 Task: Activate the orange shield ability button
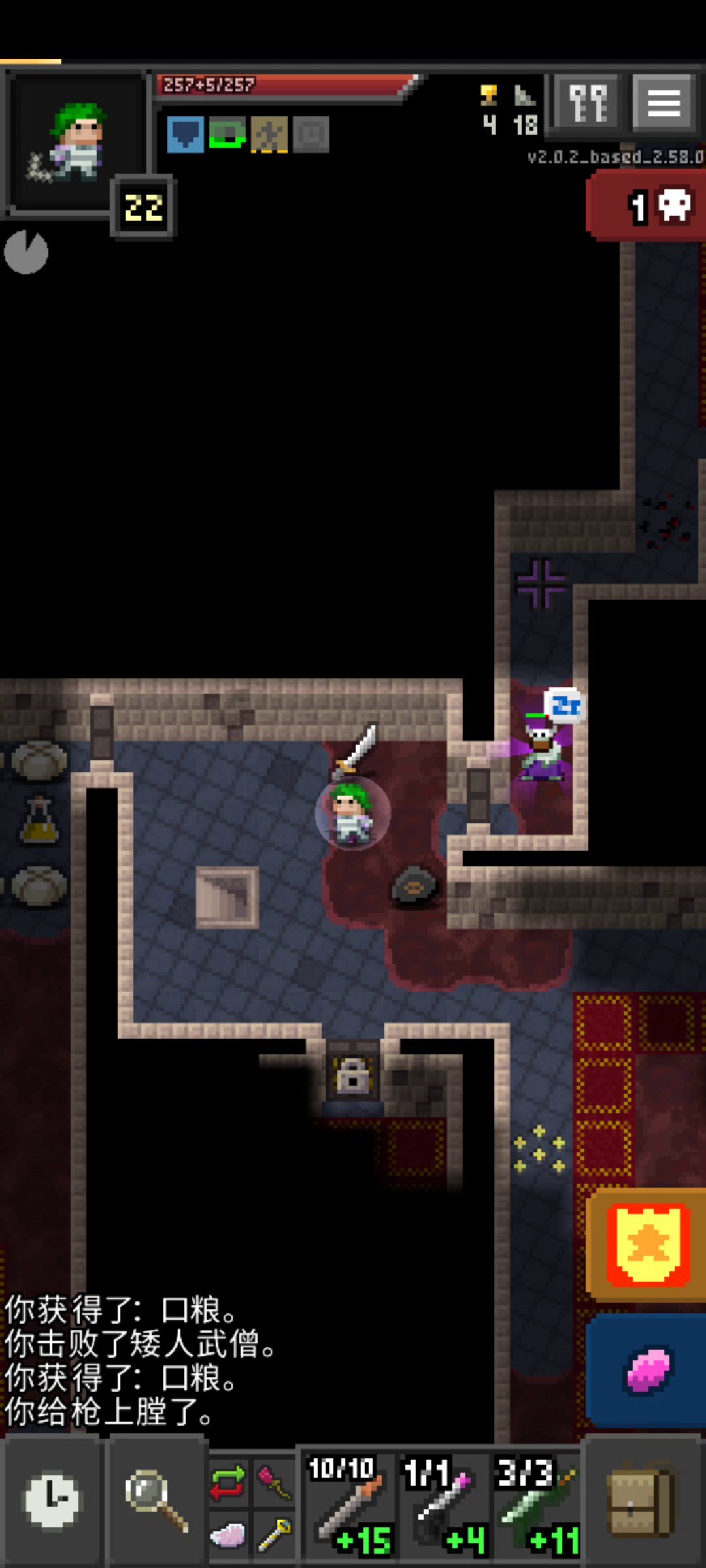click(647, 1245)
